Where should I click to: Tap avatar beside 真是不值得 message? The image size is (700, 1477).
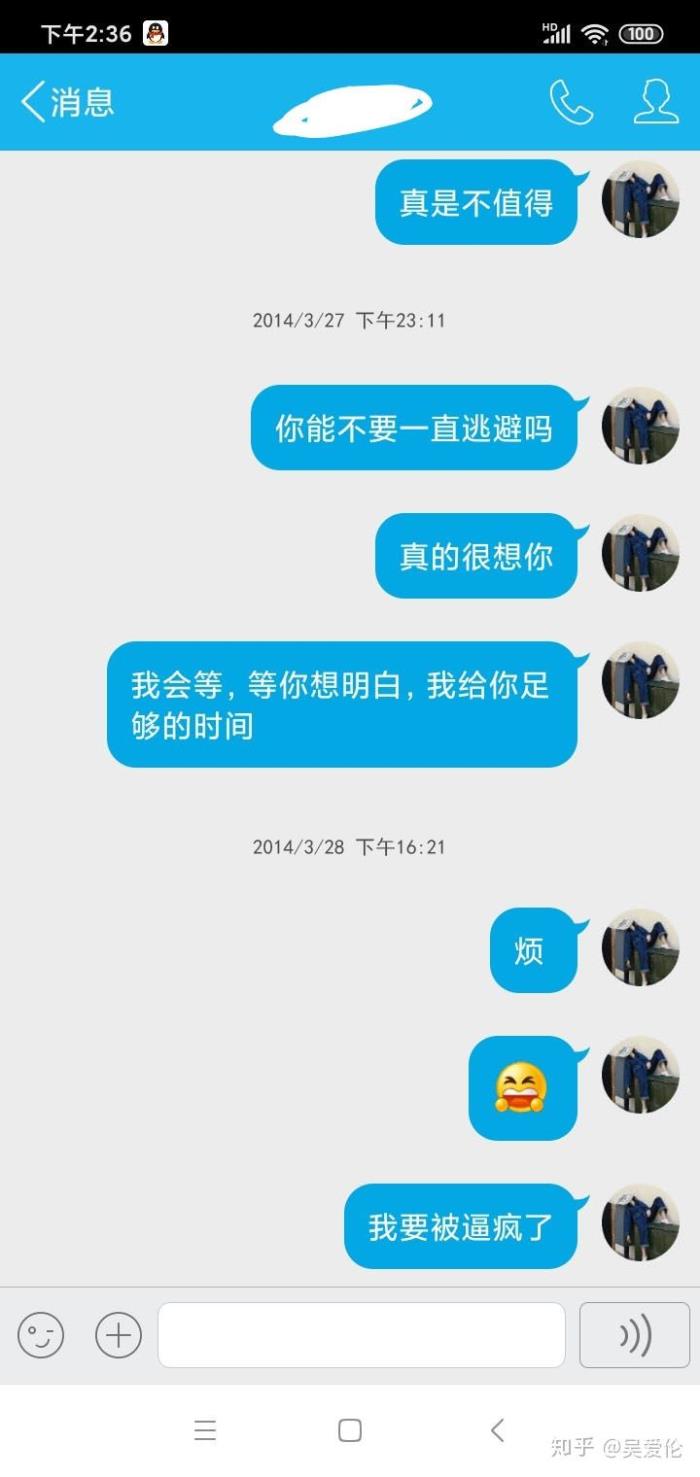click(641, 200)
